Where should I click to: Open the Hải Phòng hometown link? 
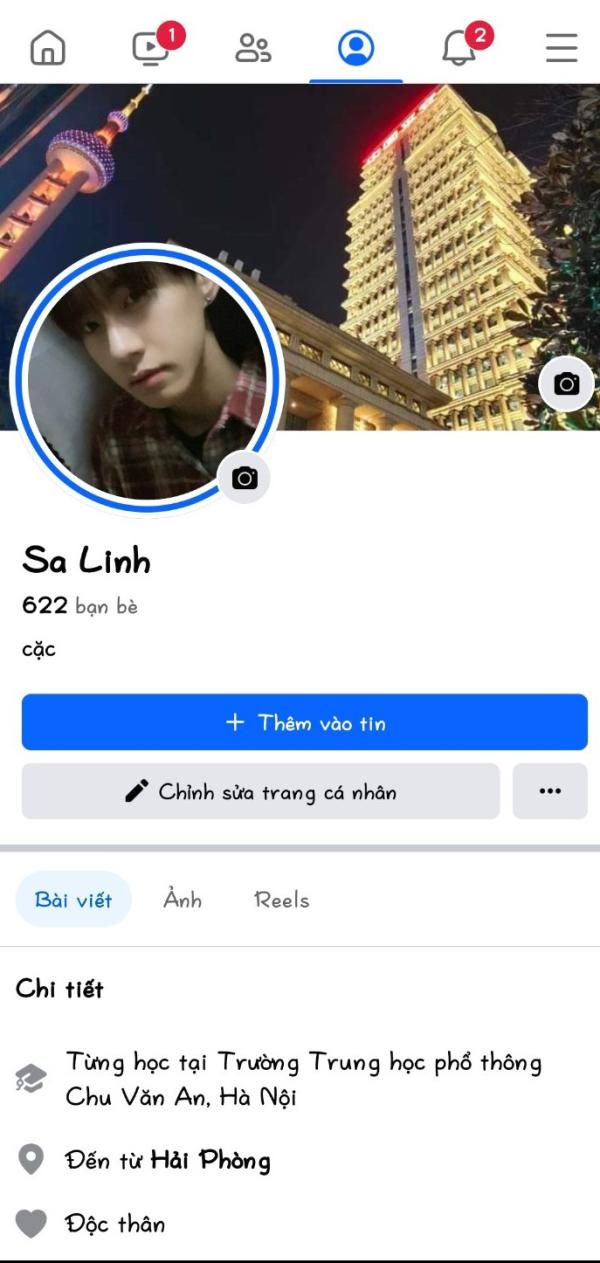tap(210, 1161)
